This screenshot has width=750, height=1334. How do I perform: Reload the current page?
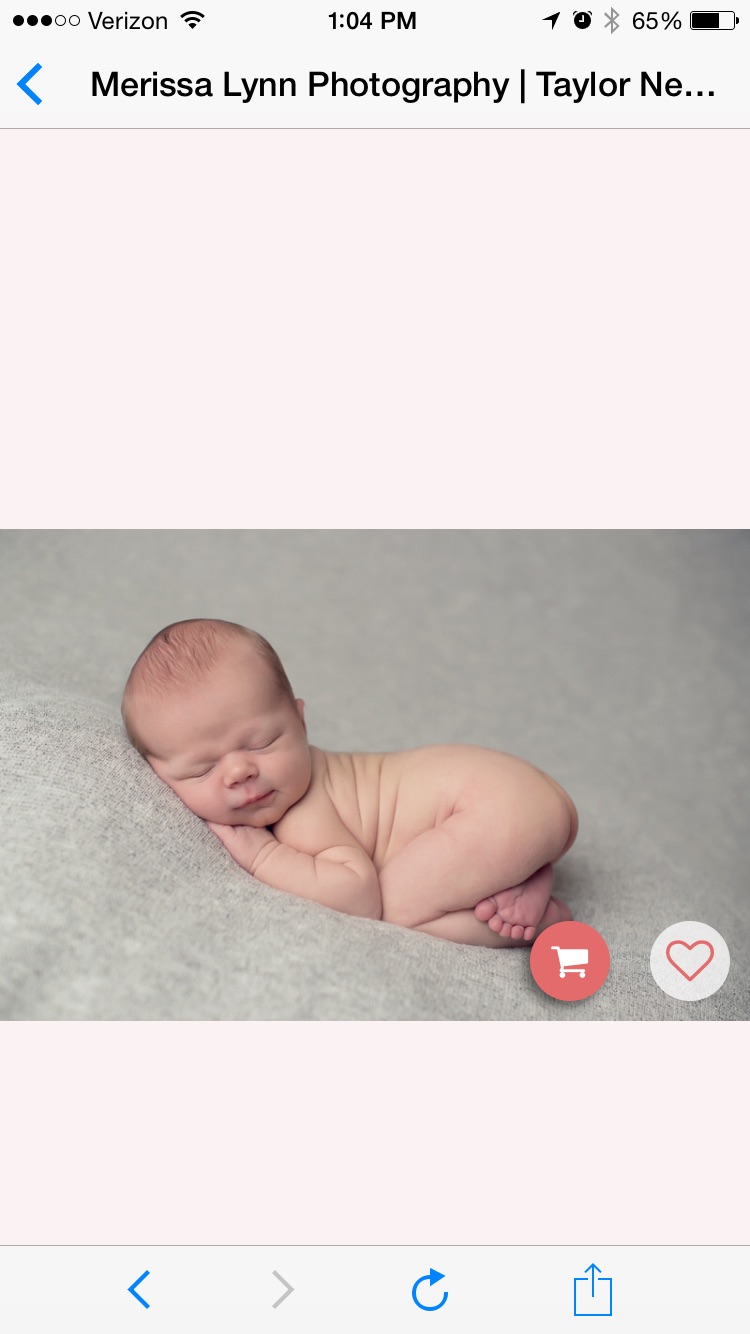point(430,1290)
